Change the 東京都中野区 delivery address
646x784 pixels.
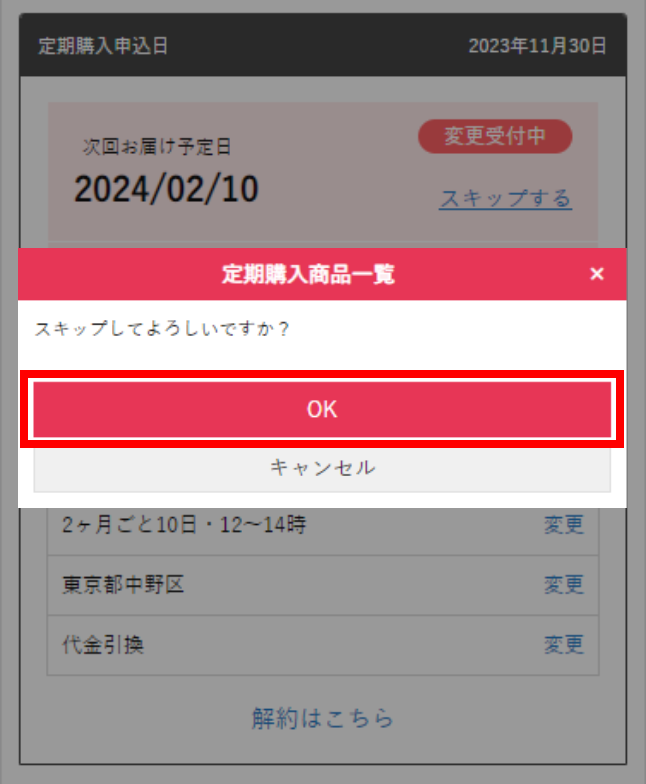click(x=563, y=585)
